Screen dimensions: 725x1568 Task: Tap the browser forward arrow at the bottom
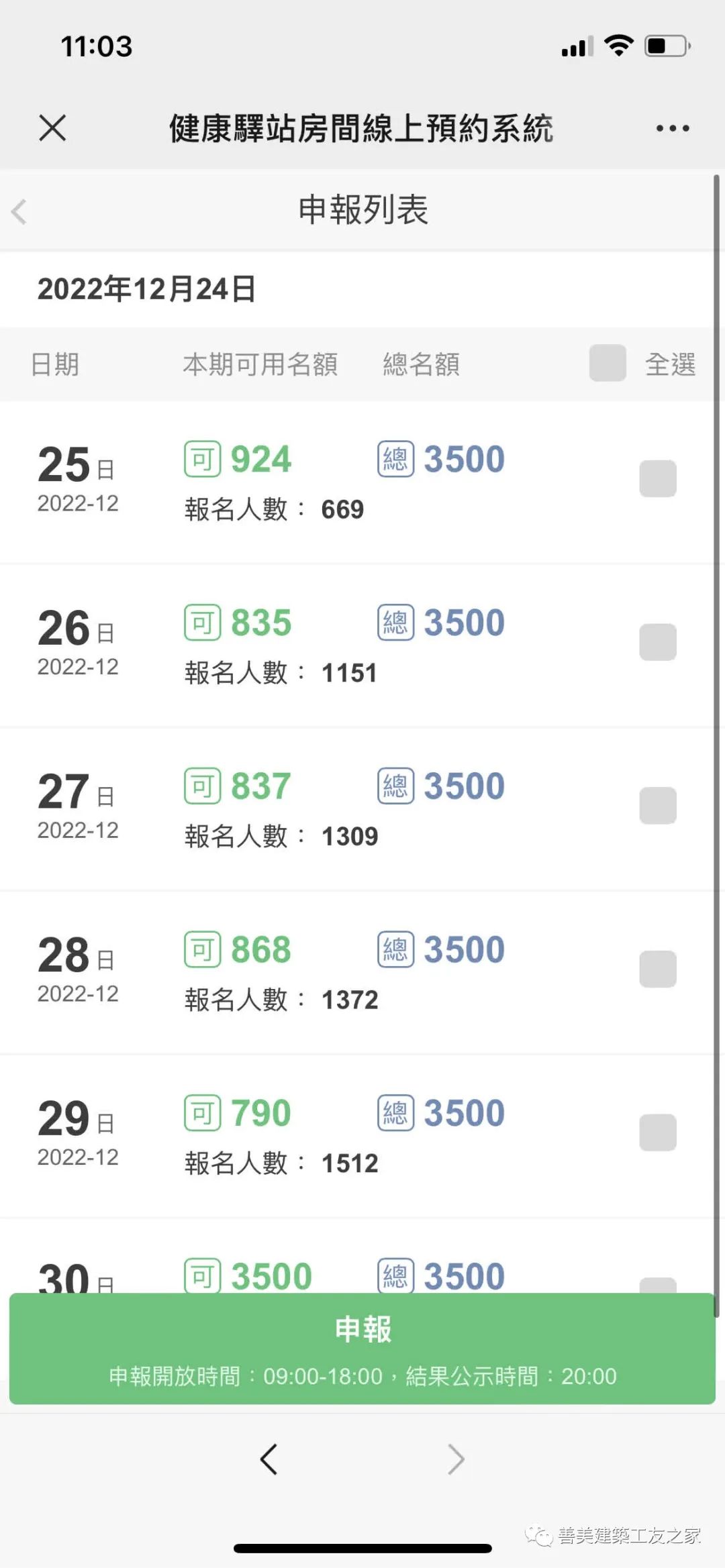[x=456, y=1459]
